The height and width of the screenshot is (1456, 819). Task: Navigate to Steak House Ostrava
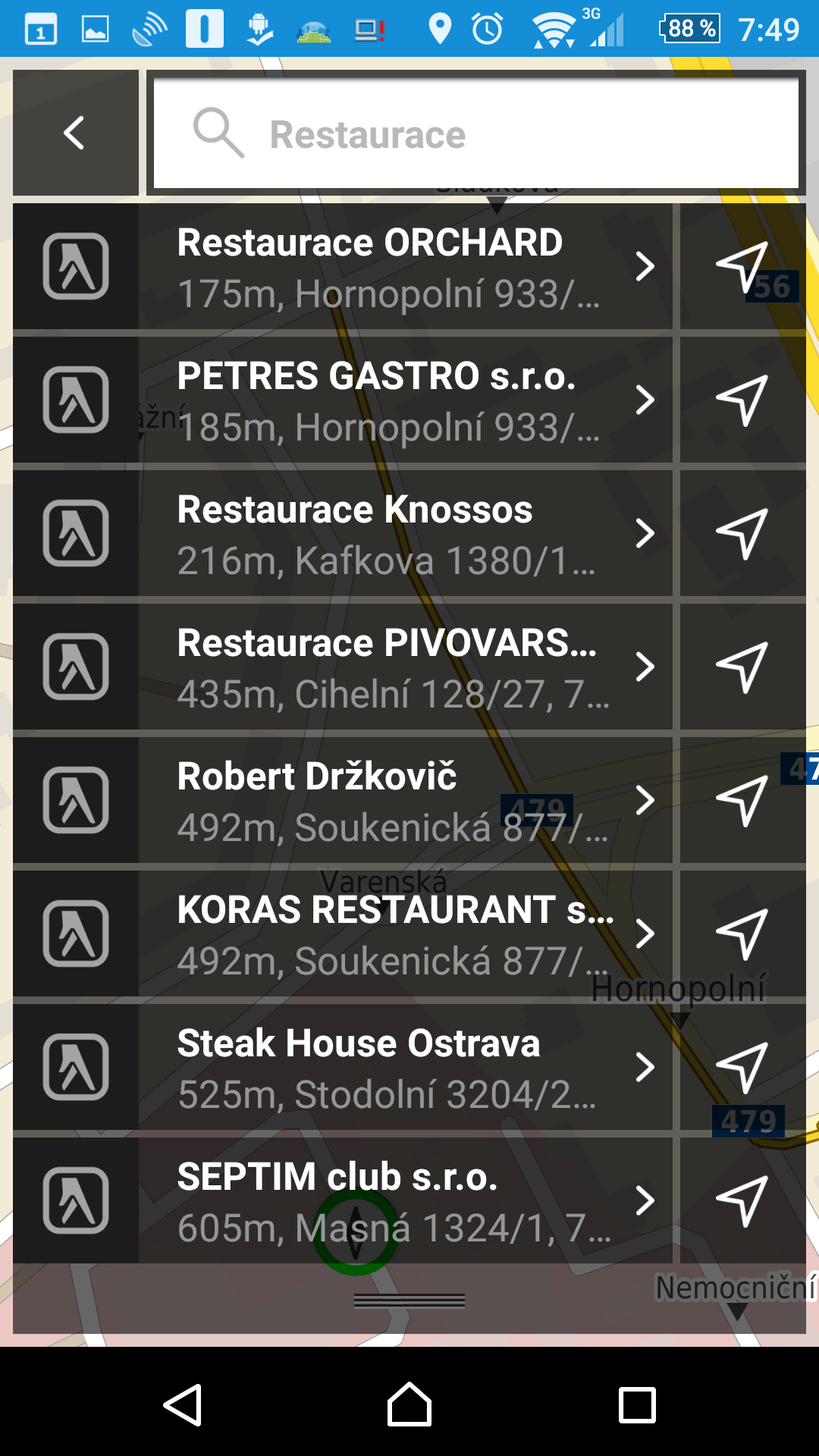point(743,1067)
